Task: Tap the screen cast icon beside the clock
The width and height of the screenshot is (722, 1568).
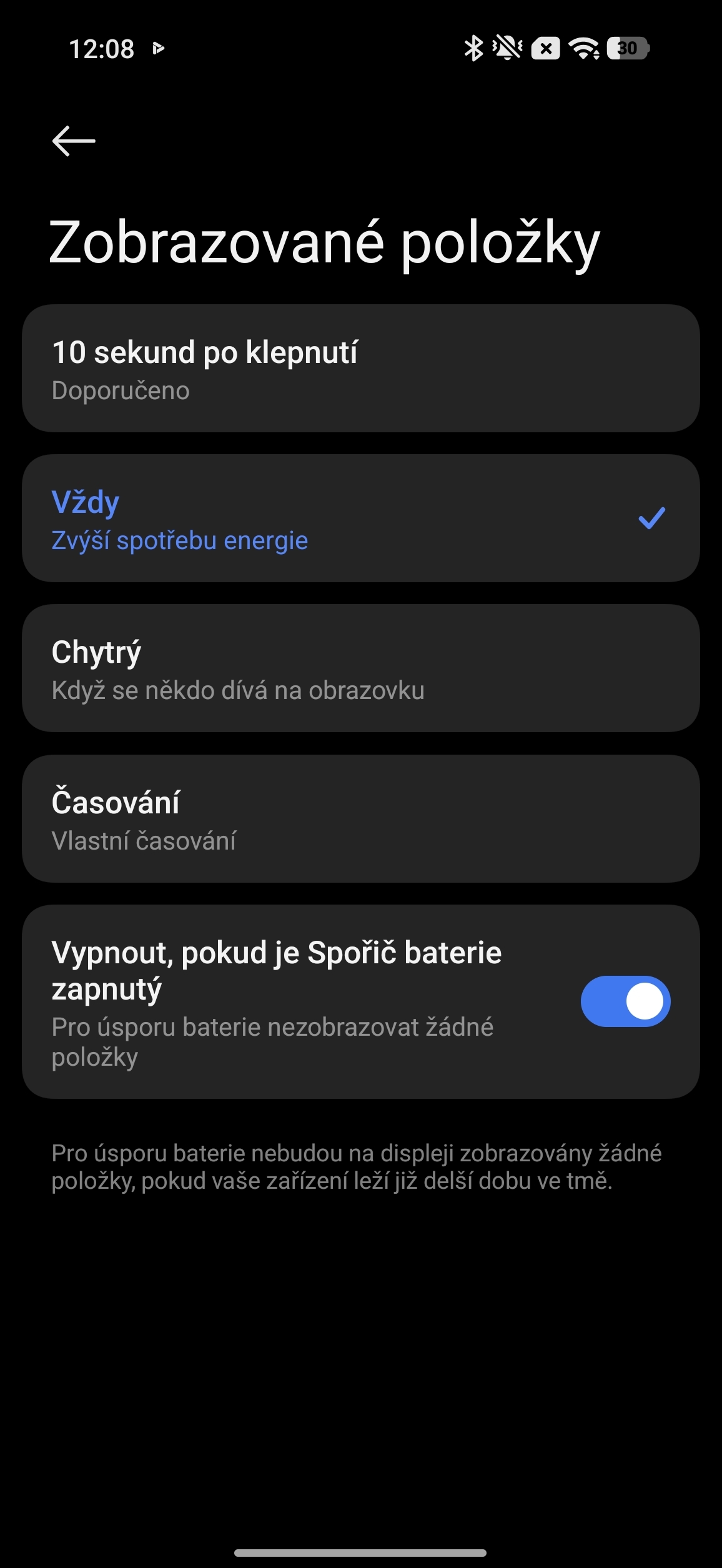Action: pyautogui.click(x=159, y=50)
